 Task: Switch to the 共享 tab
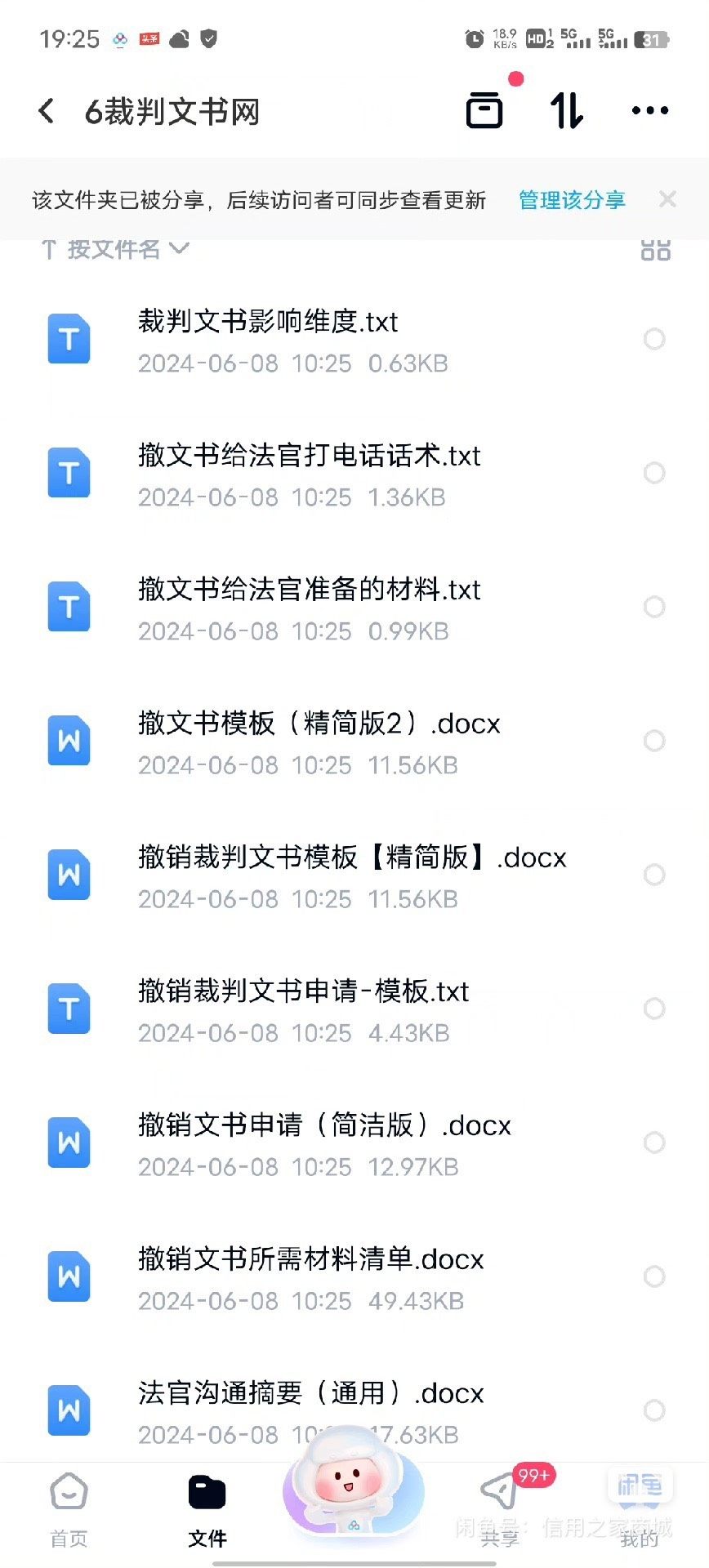[499, 1511]
